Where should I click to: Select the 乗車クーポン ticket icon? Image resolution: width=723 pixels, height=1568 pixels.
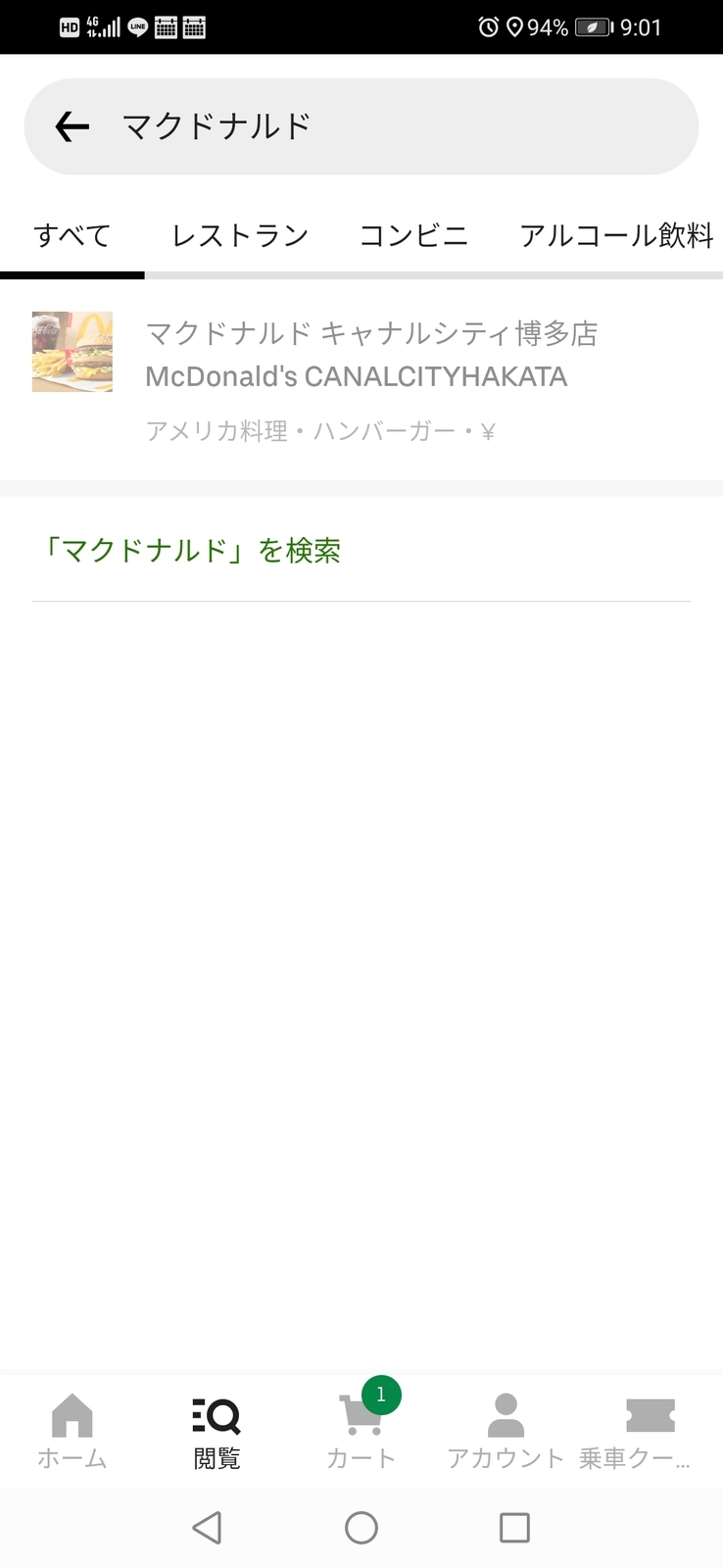point(650,1414)
